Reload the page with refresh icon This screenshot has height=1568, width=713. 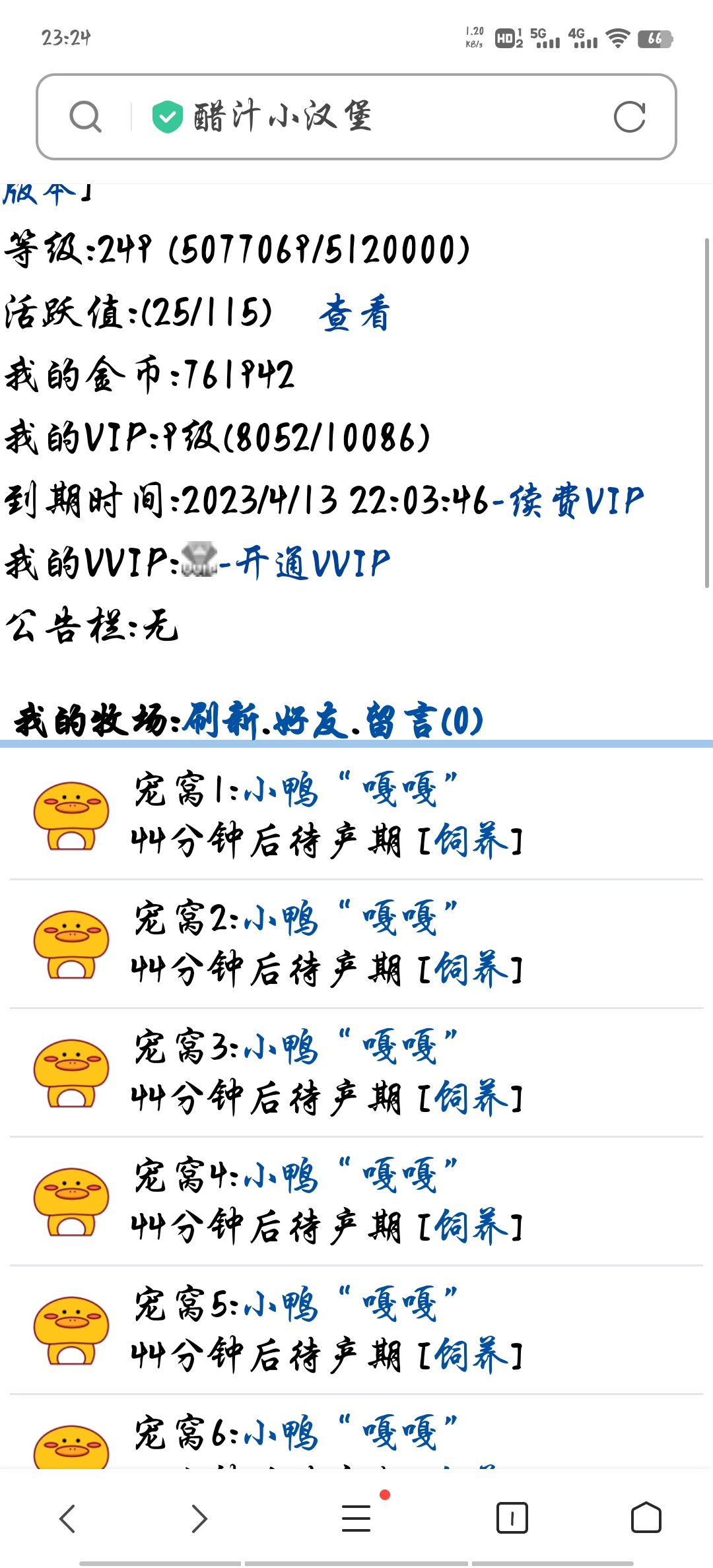click(x=628, y=117)
